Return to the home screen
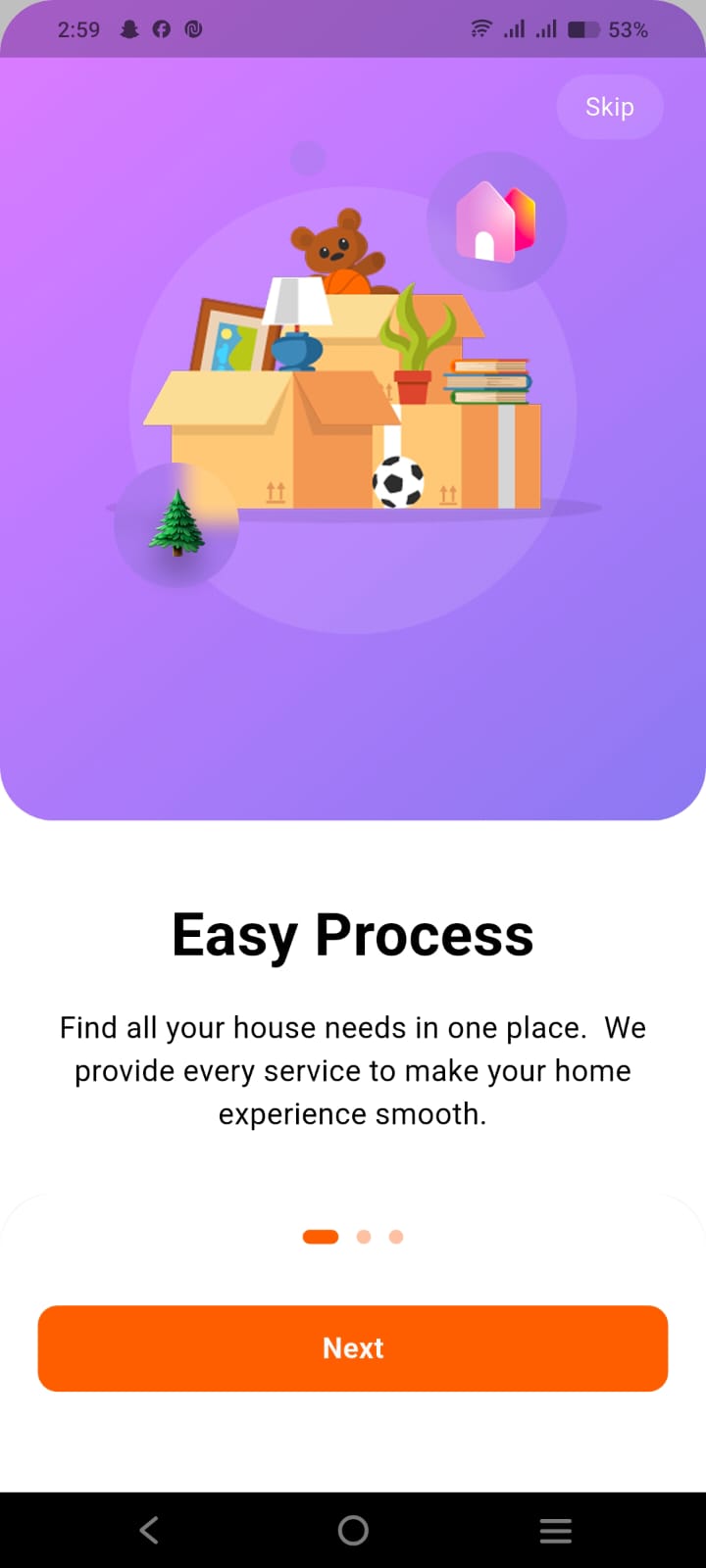 (353, 1530)
